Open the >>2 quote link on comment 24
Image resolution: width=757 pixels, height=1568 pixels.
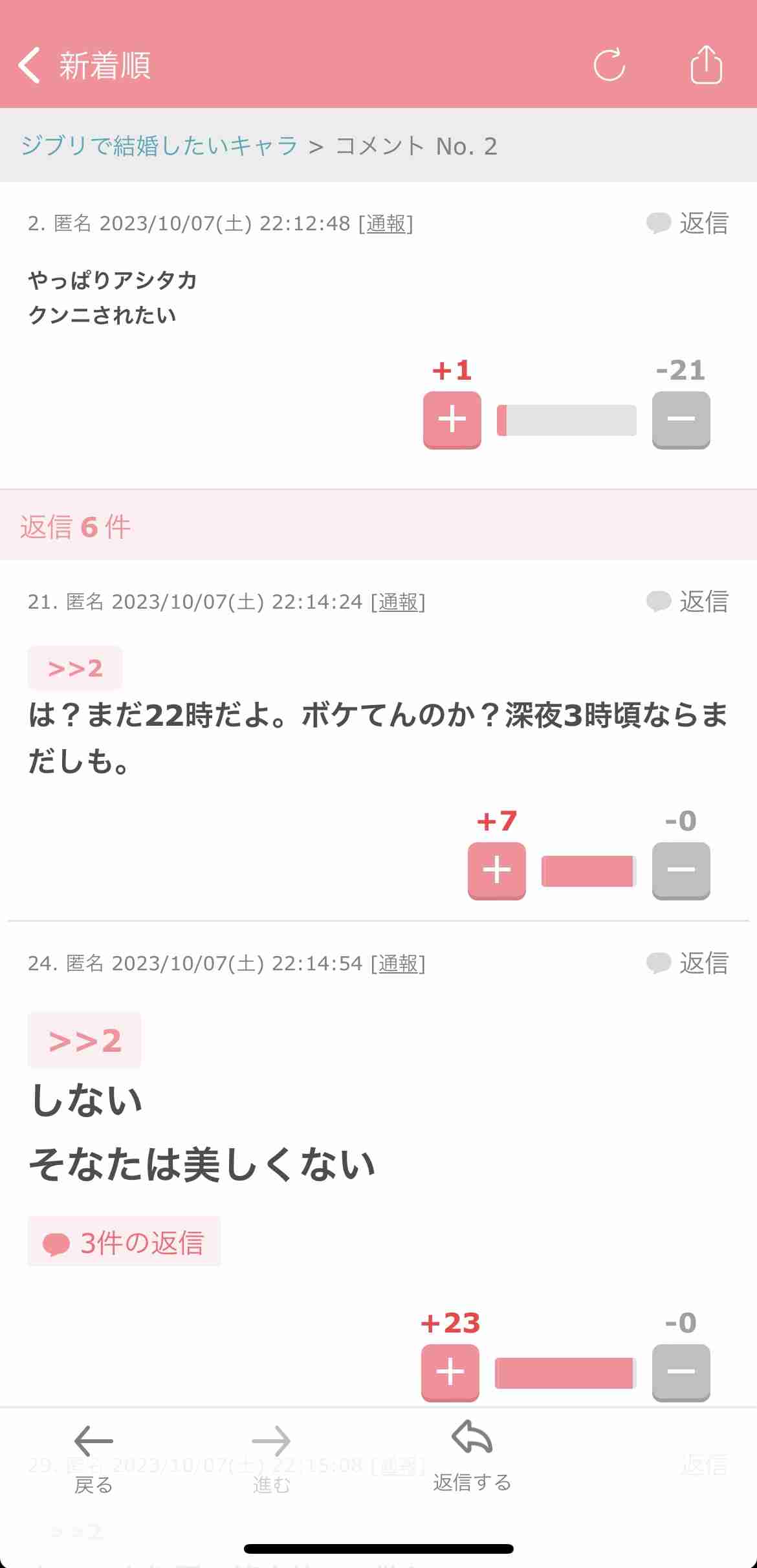(x=84, y=1040)
